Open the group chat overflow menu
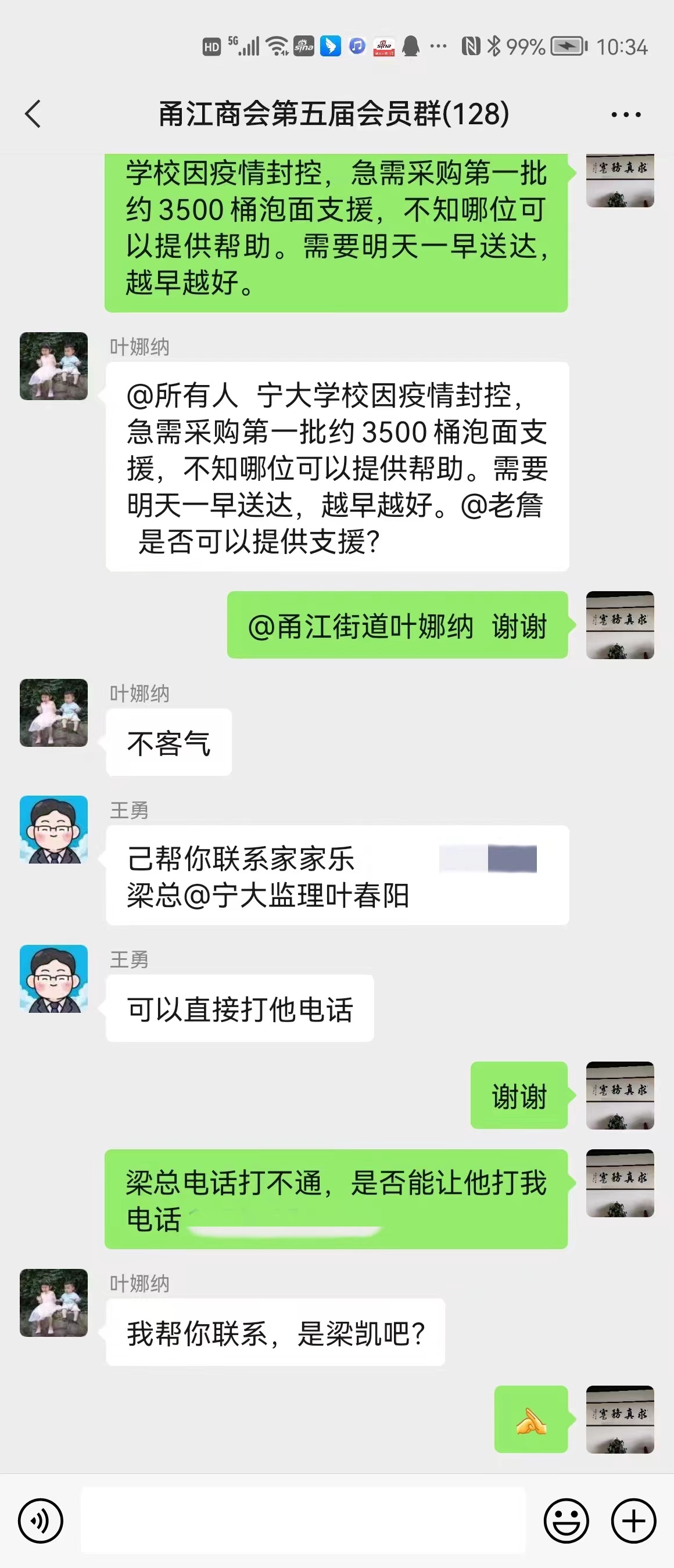Viewport: 674px width, 1568px height. [x=625, y=114]
